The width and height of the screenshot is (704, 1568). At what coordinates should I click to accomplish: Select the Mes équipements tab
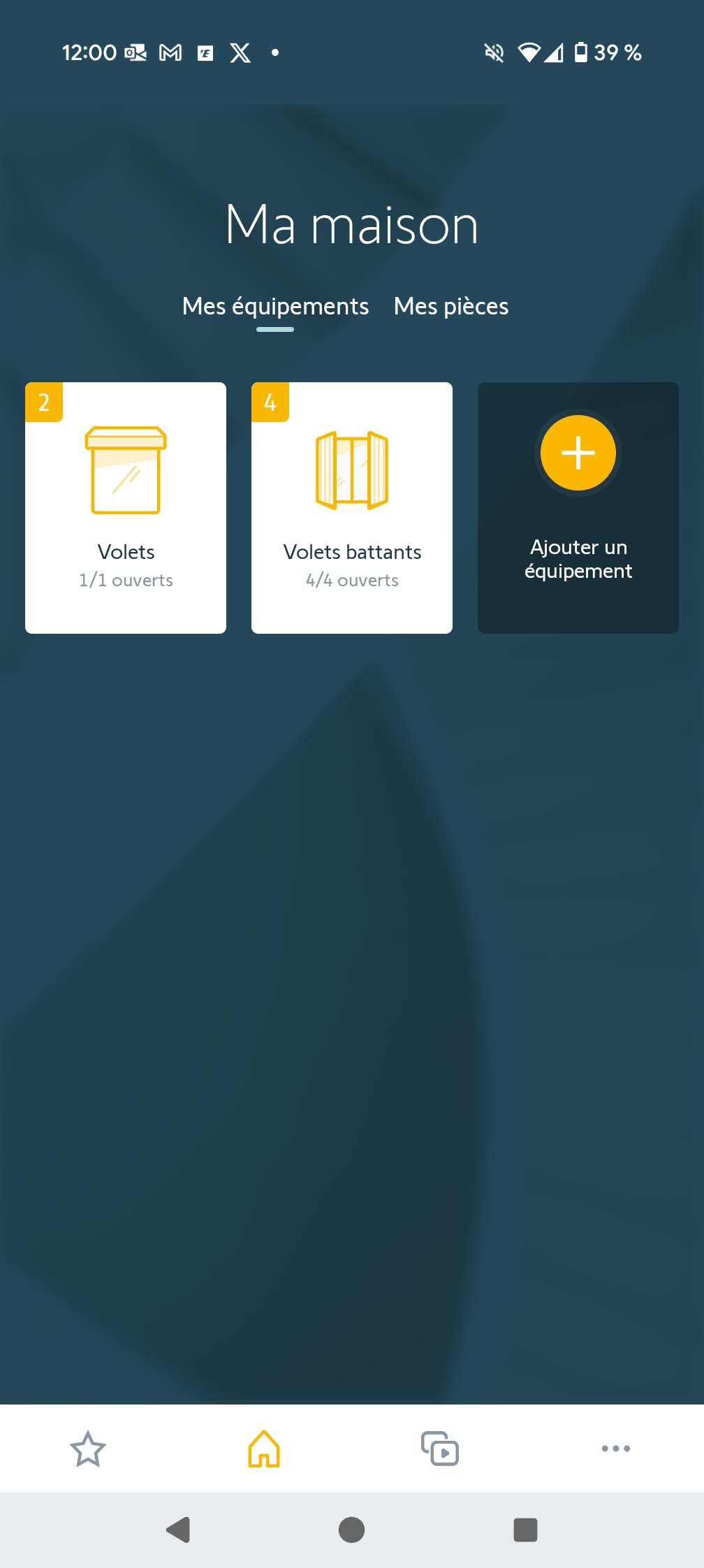pyautogui.click(x=275, y=306)
